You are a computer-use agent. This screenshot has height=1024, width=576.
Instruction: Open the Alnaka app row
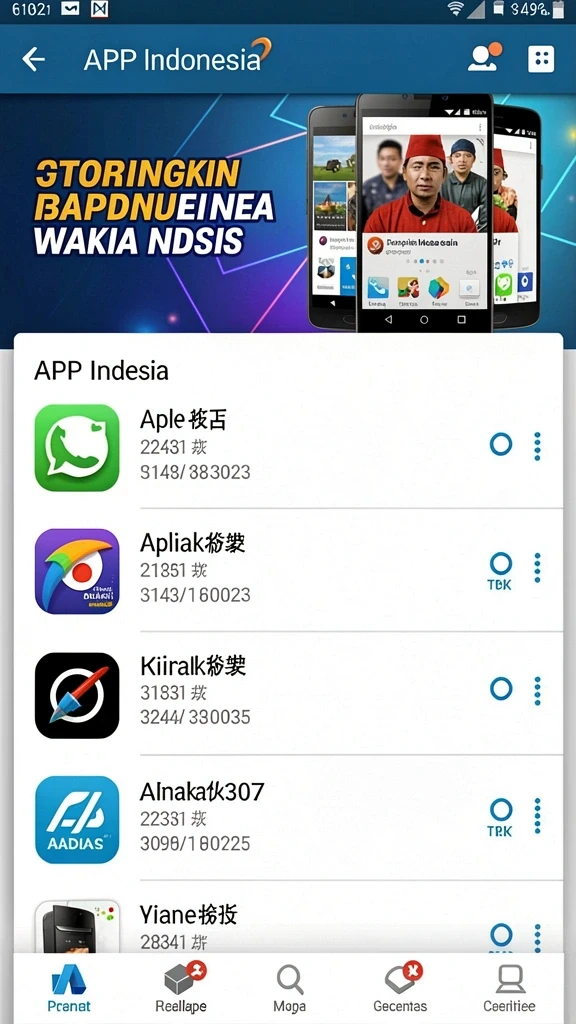click(288, 818)
